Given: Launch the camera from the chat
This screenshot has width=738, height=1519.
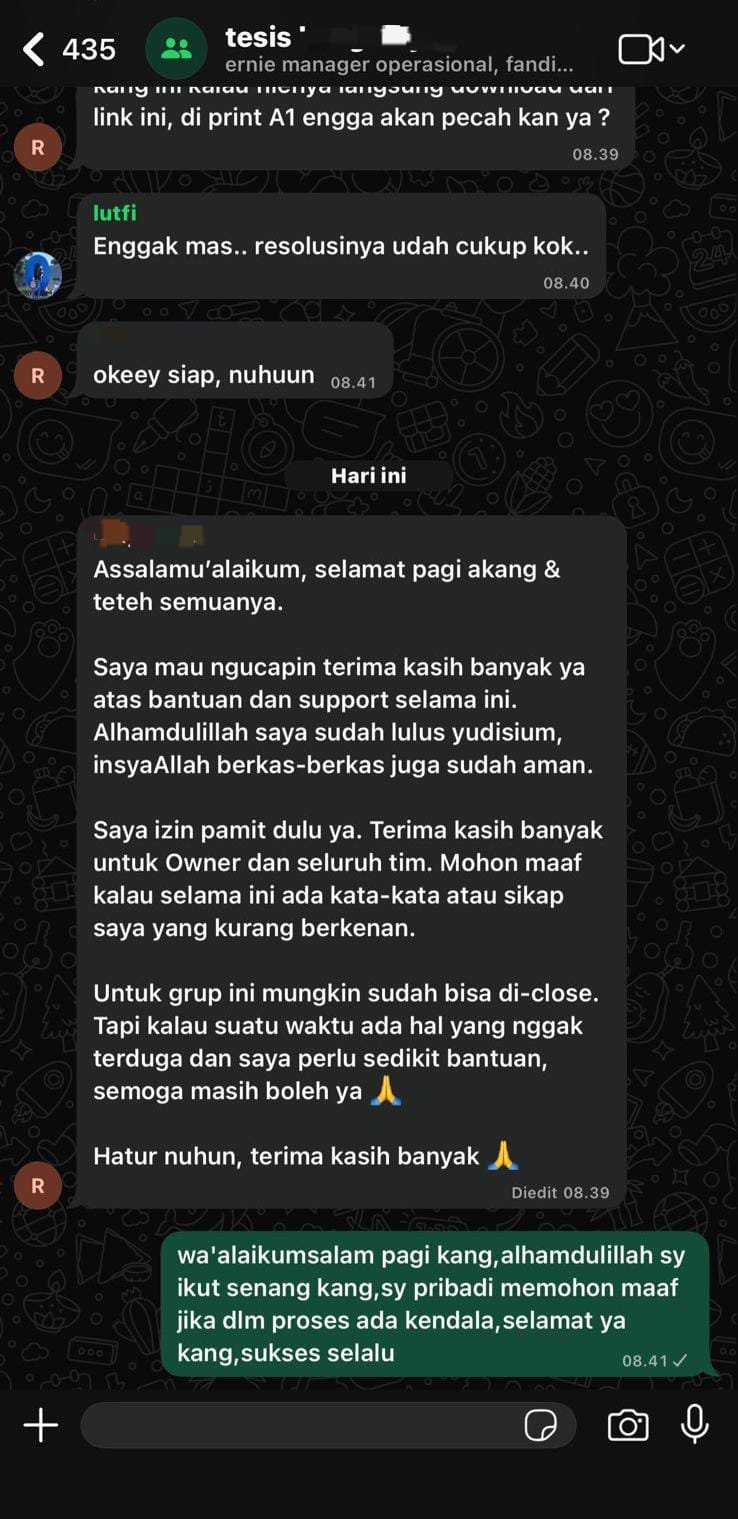Looking at the screenshot, I should (628, 1426).
